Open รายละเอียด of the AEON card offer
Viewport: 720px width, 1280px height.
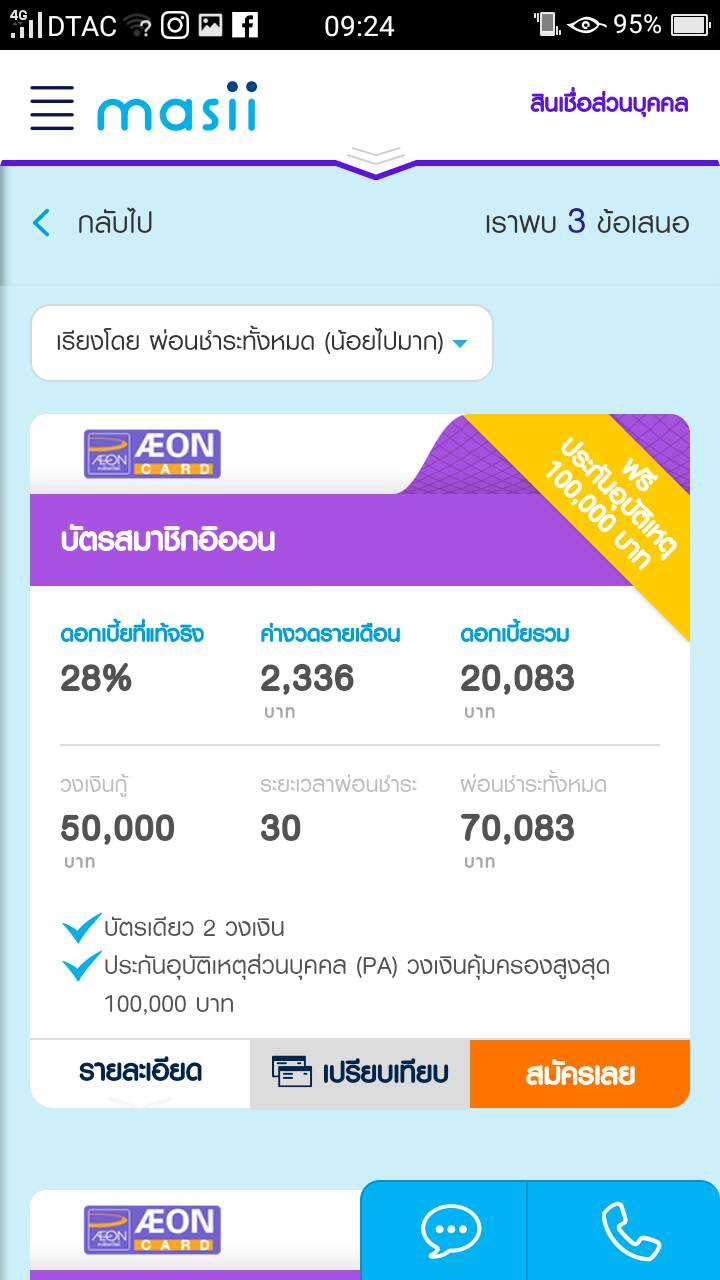[x=140, y=1073]
